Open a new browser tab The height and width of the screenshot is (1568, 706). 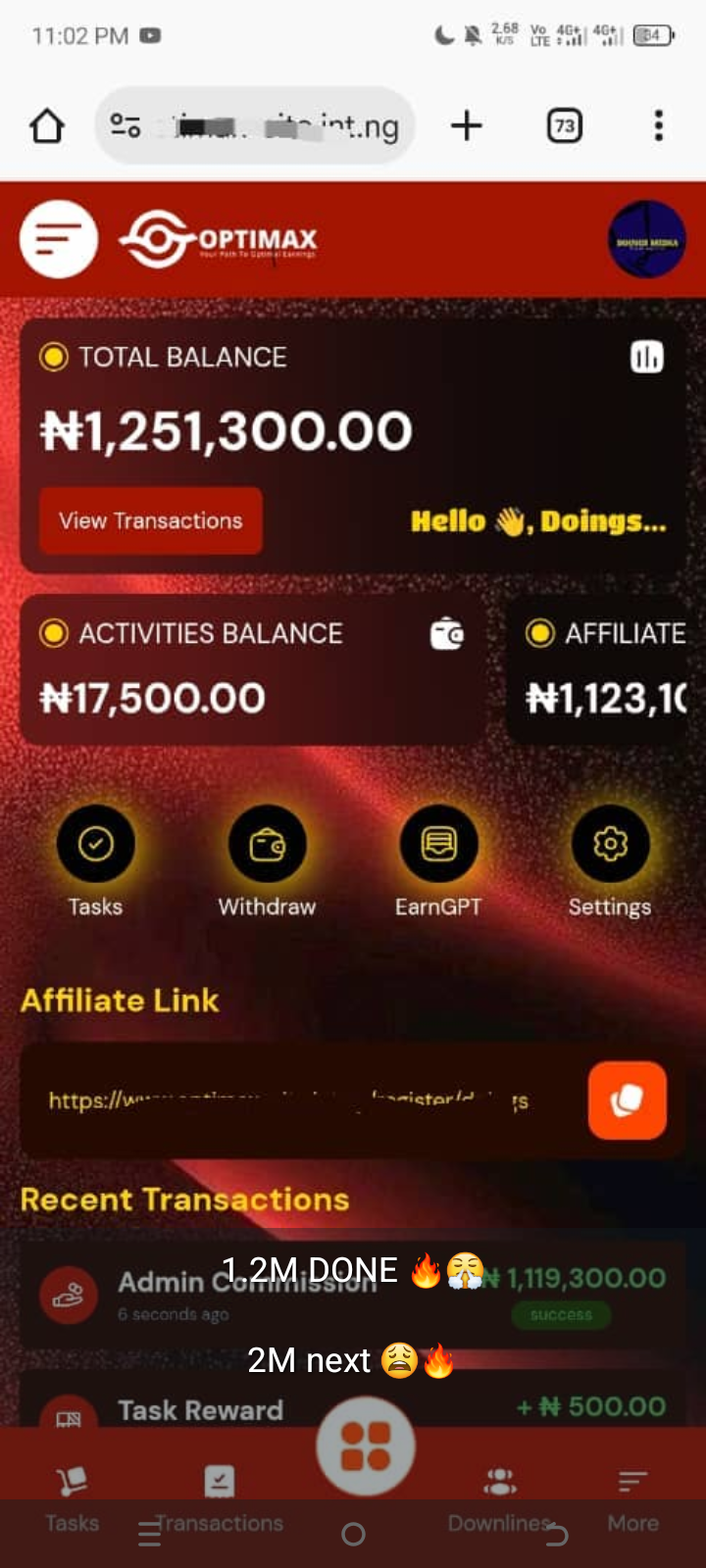pos(467,126)
